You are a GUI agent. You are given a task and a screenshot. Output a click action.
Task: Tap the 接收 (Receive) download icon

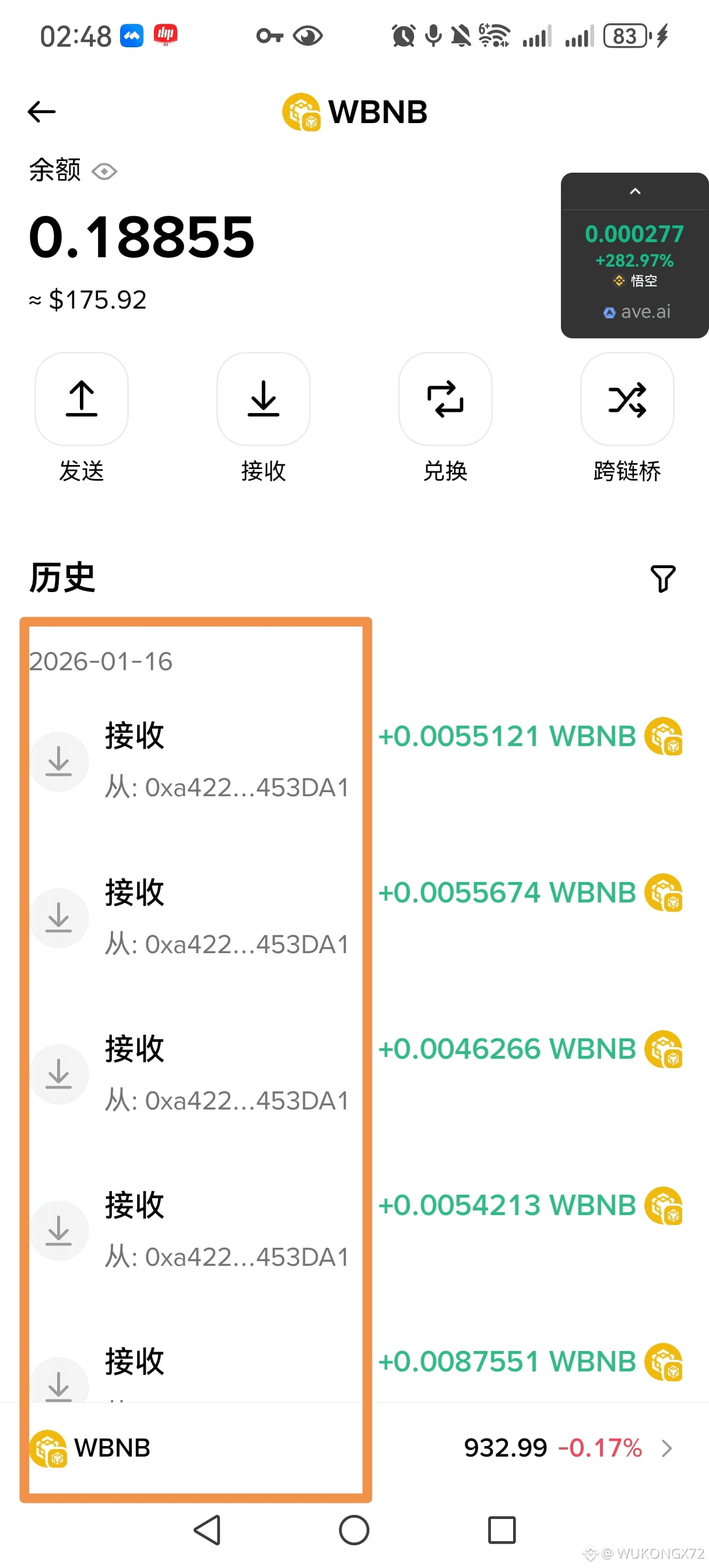click(263, 398)
